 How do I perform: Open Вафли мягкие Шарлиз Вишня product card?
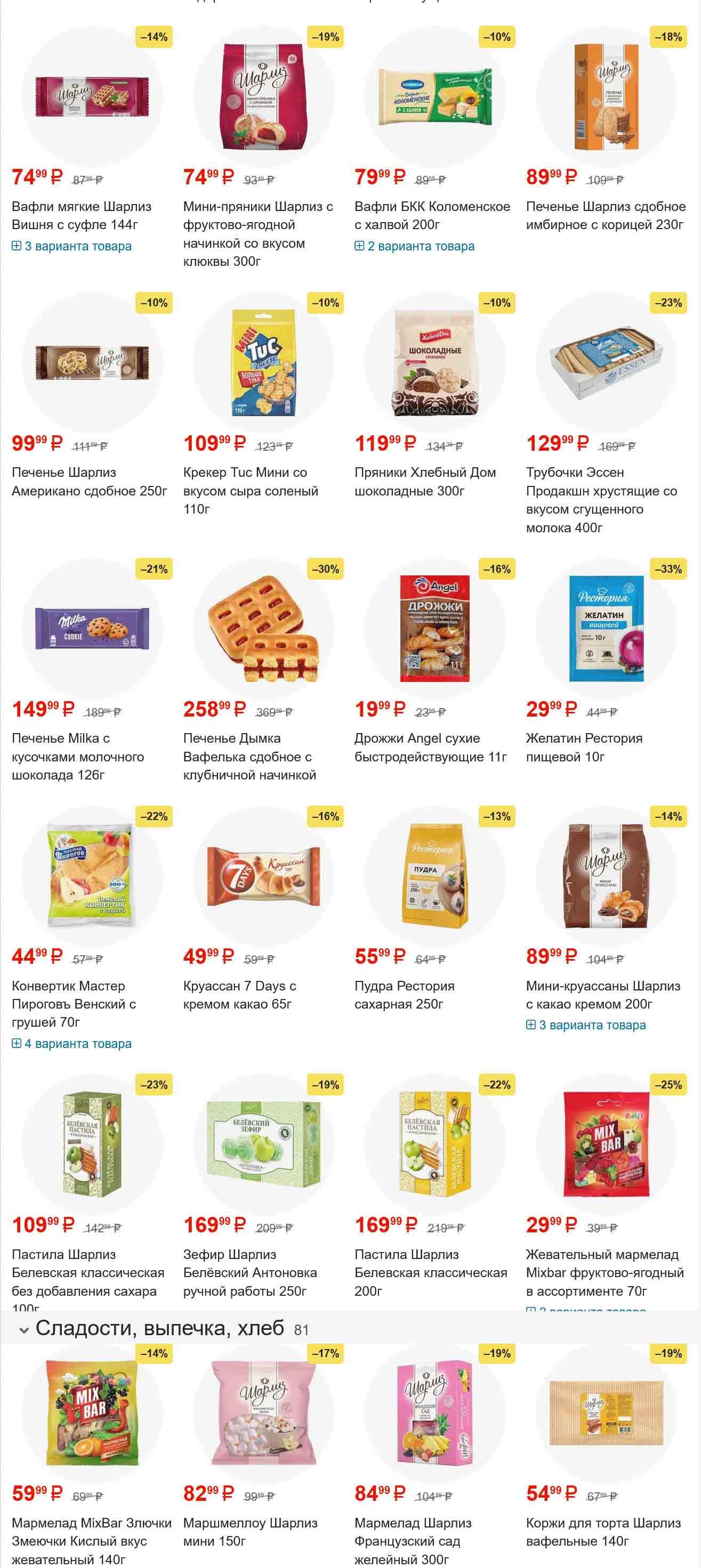(x=81, y=215)
